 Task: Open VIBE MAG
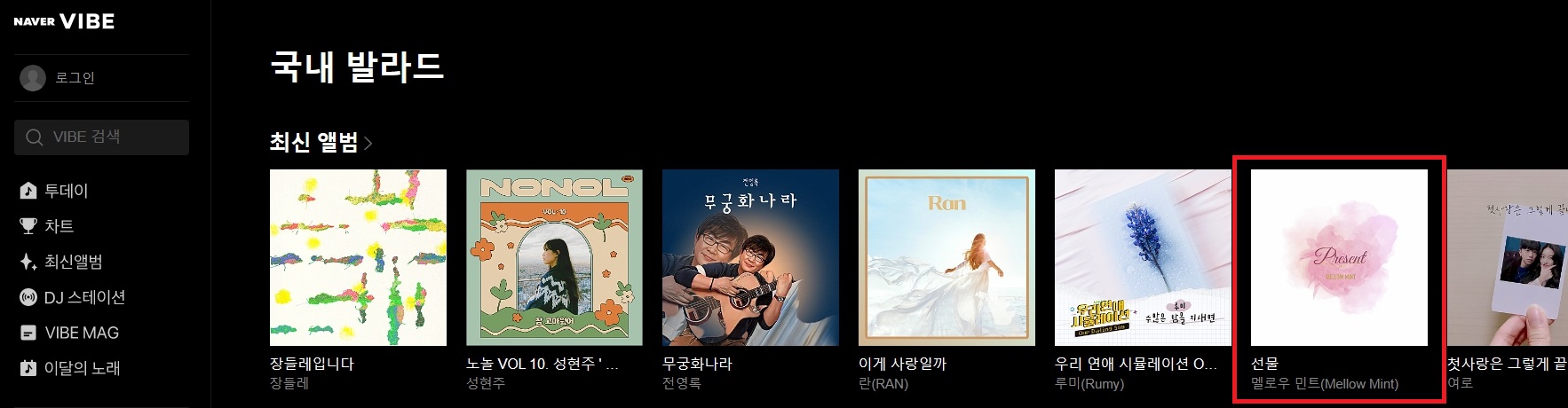81,333
